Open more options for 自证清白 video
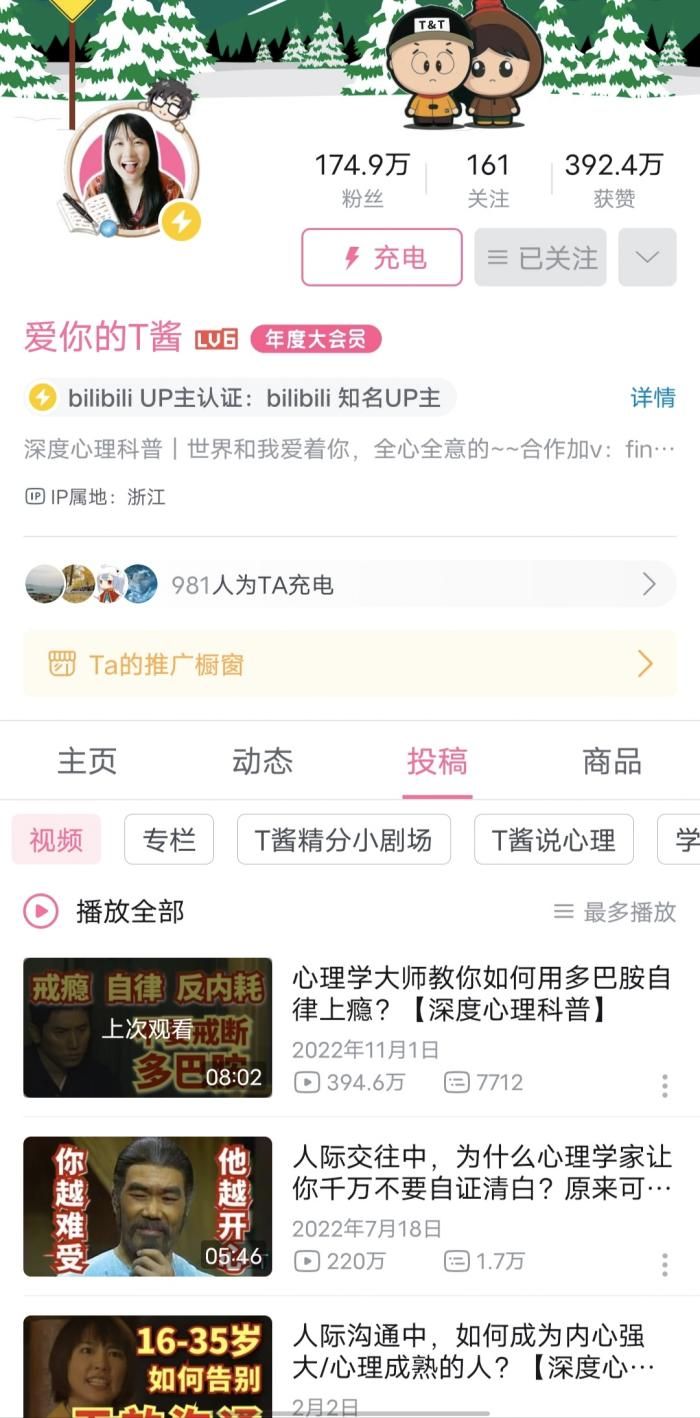This screenshot has height=1418, width=700. (664, 1265)
